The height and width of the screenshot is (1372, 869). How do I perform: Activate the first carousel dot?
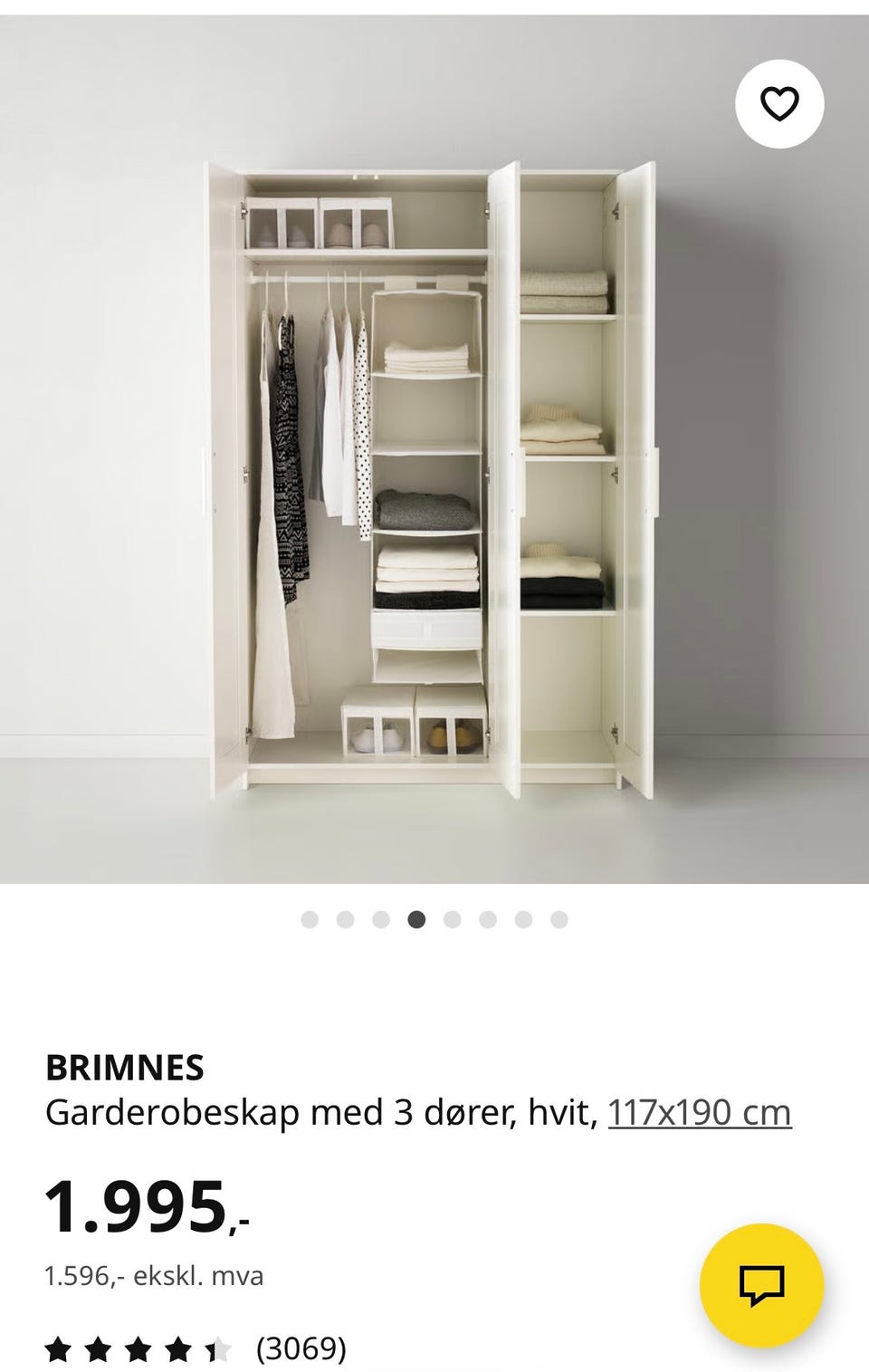click(312, 919)
